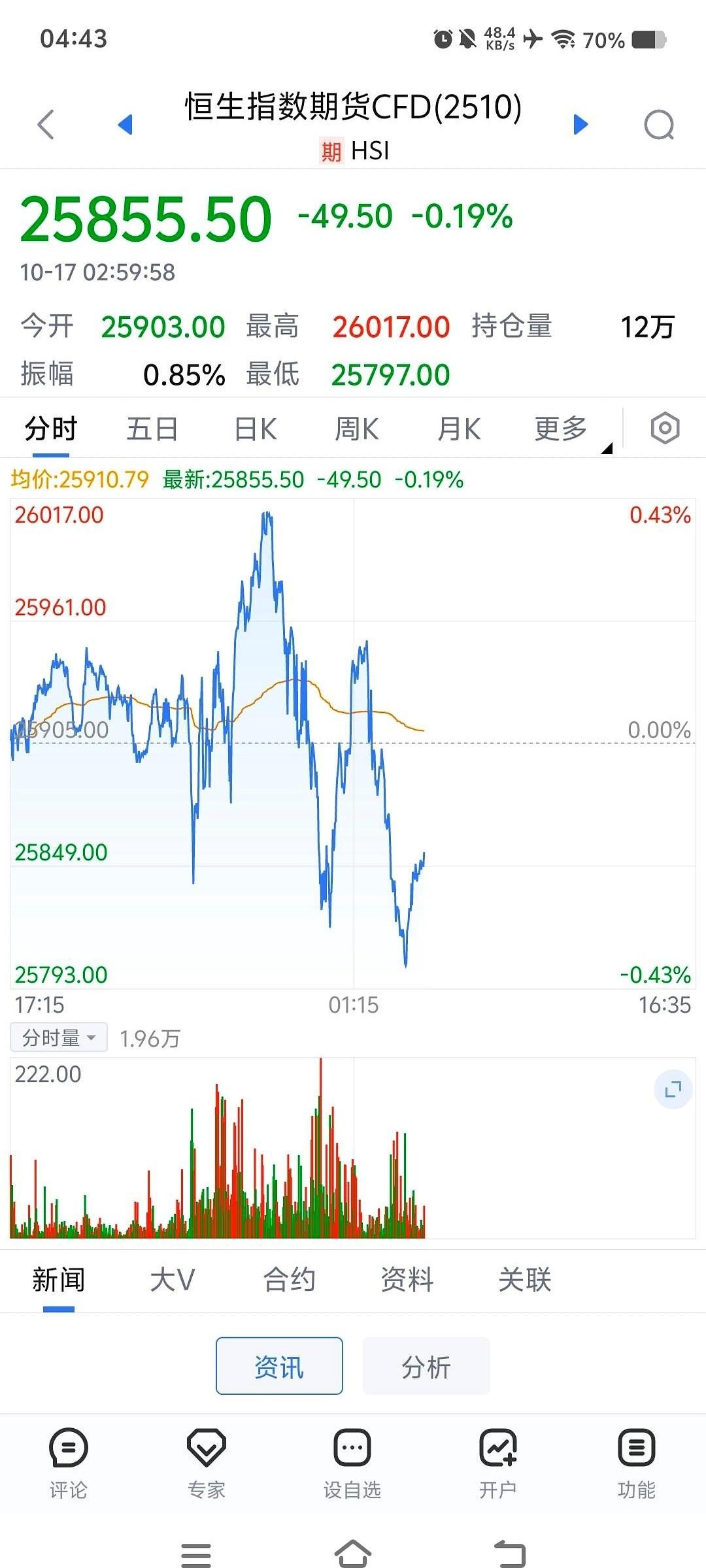Select the 资料 tab
Screen dimensions: 706x1568
tap(407, 1279)
